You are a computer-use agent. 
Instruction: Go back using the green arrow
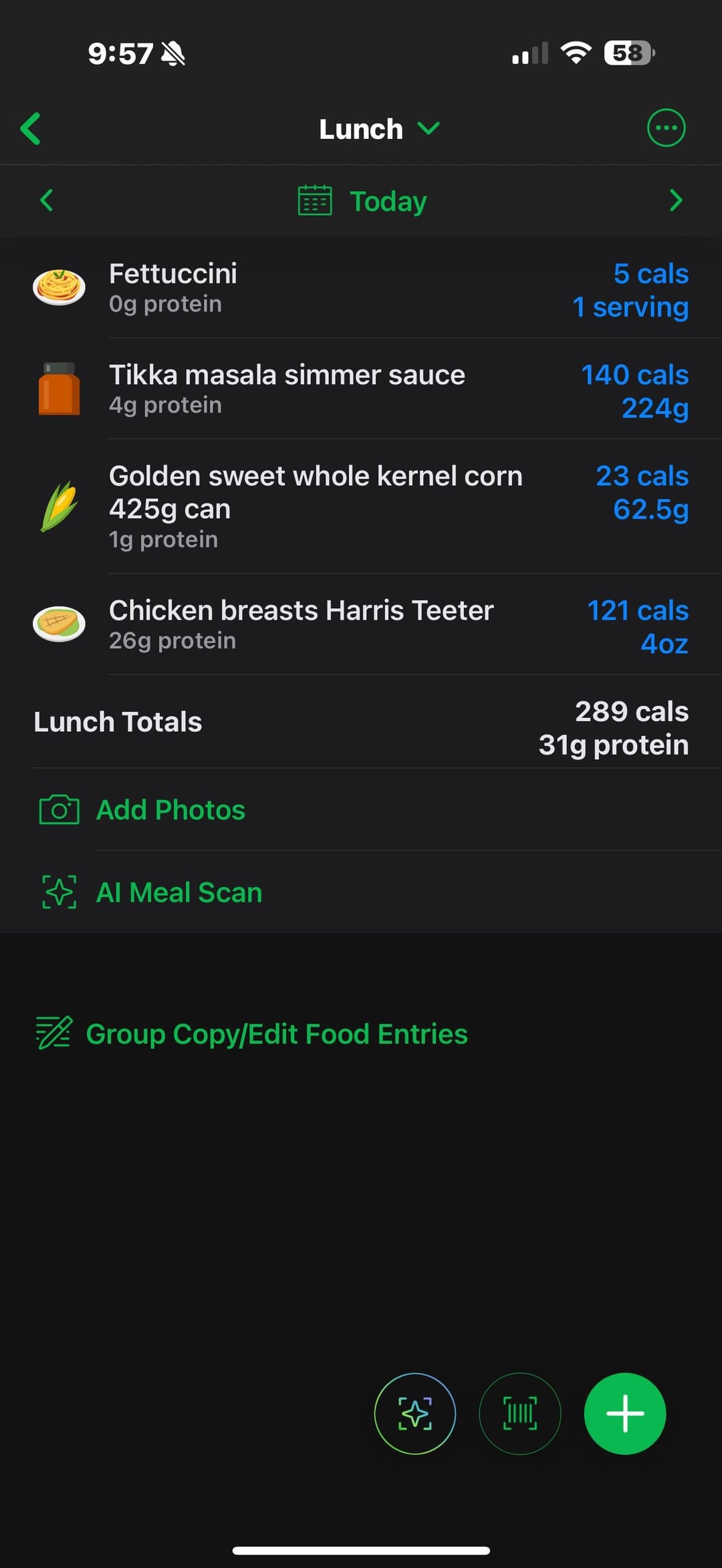(x=31, y=128)
